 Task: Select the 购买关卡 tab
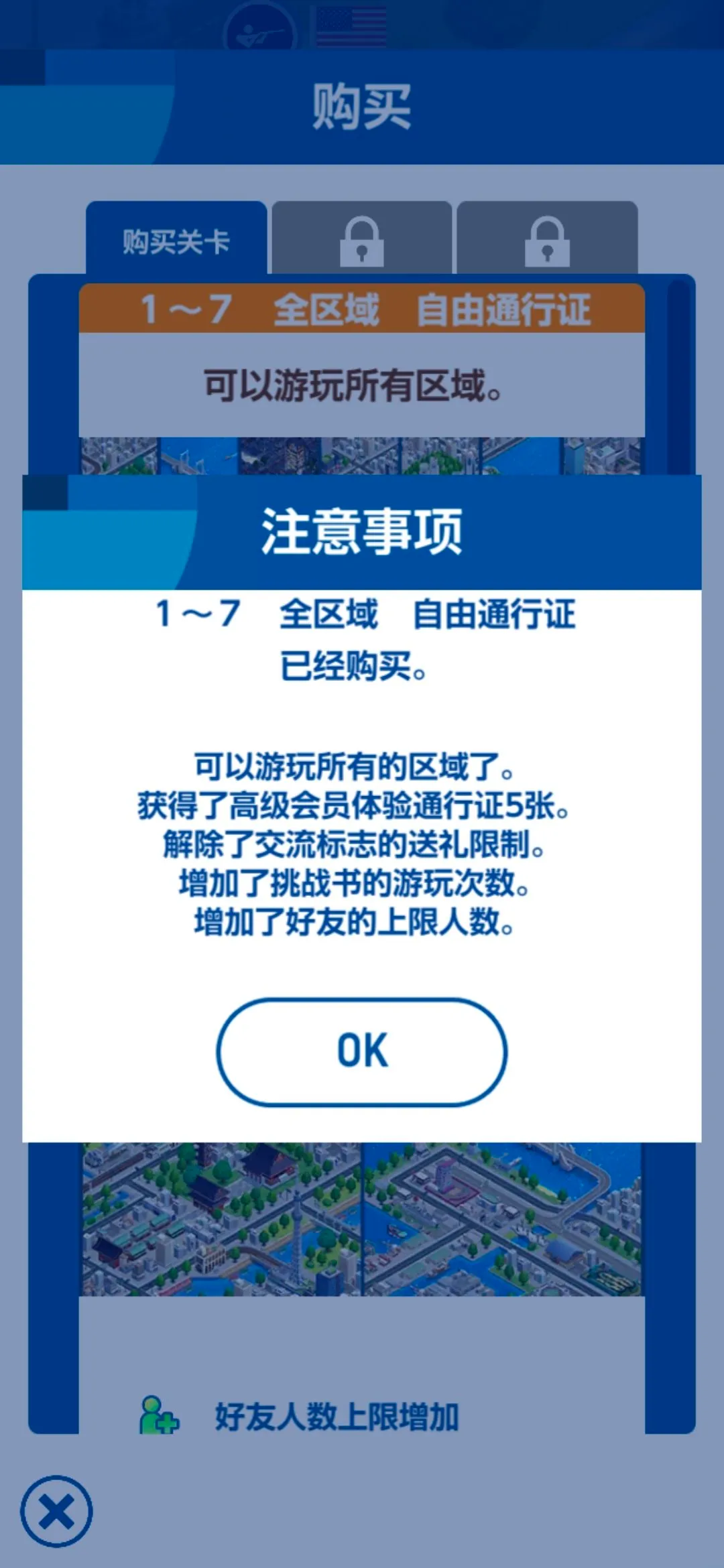(176, 241)
